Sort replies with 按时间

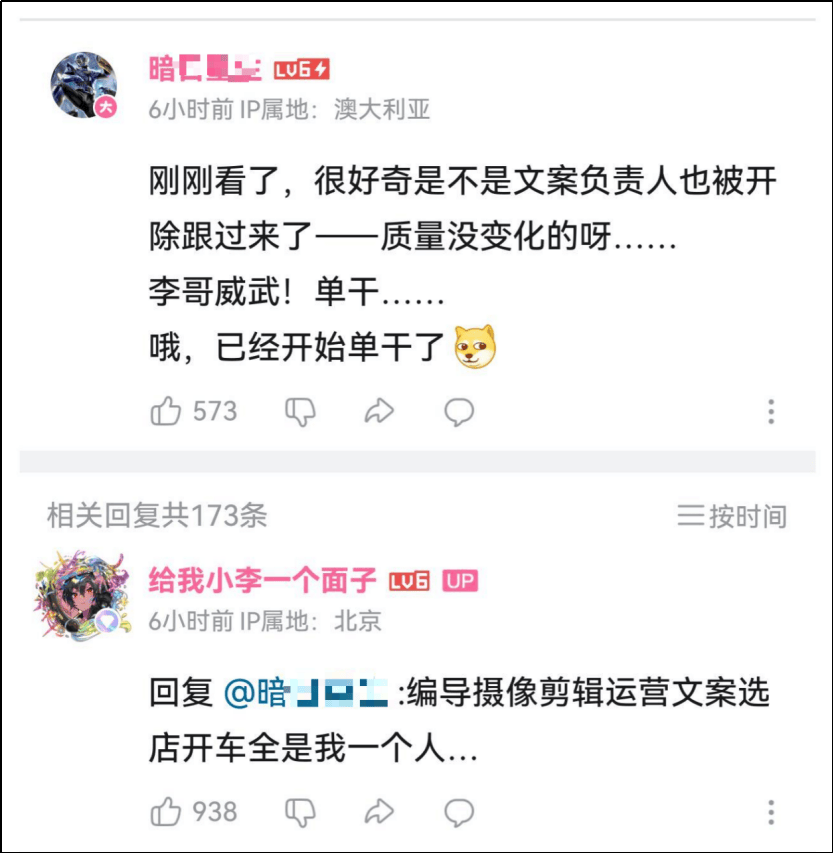pyautogui.click(x=733, y=516)
